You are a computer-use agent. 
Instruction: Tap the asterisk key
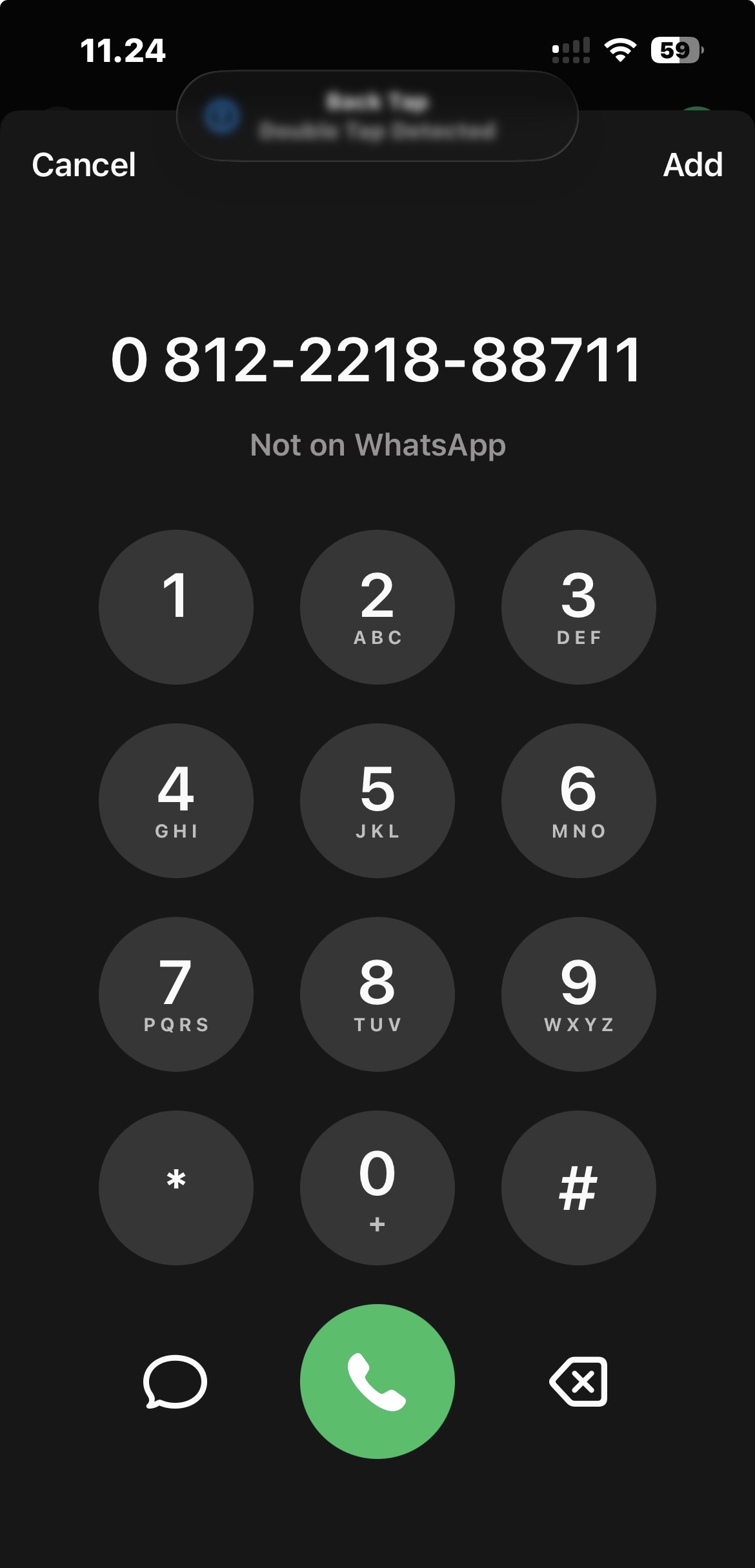pyautogui.click(x=176, y=1187)
